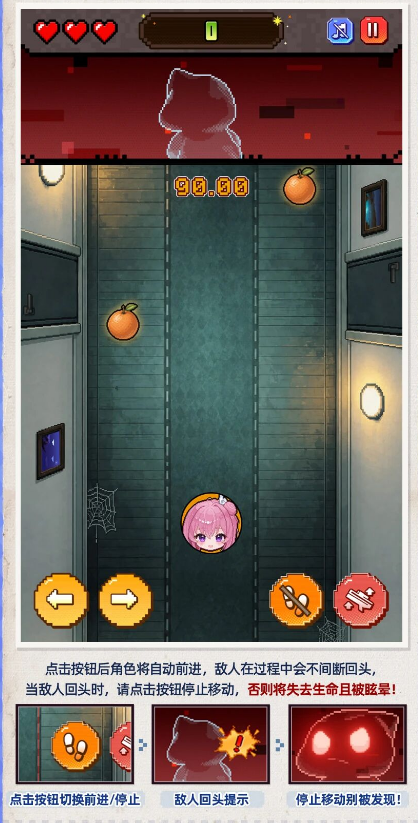Toggle the blue mute sound button
Screen dimensions: 418x823
[x=340, y=30]
